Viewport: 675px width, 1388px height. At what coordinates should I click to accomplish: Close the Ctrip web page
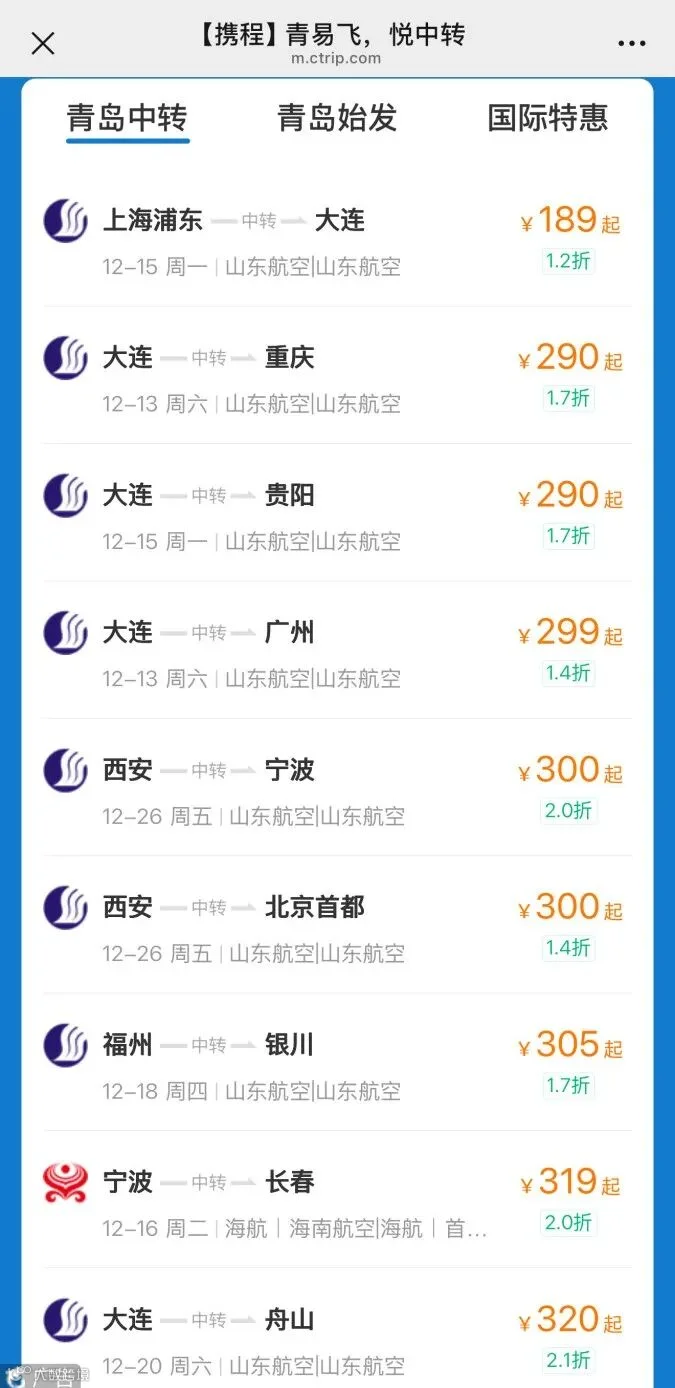43,43
